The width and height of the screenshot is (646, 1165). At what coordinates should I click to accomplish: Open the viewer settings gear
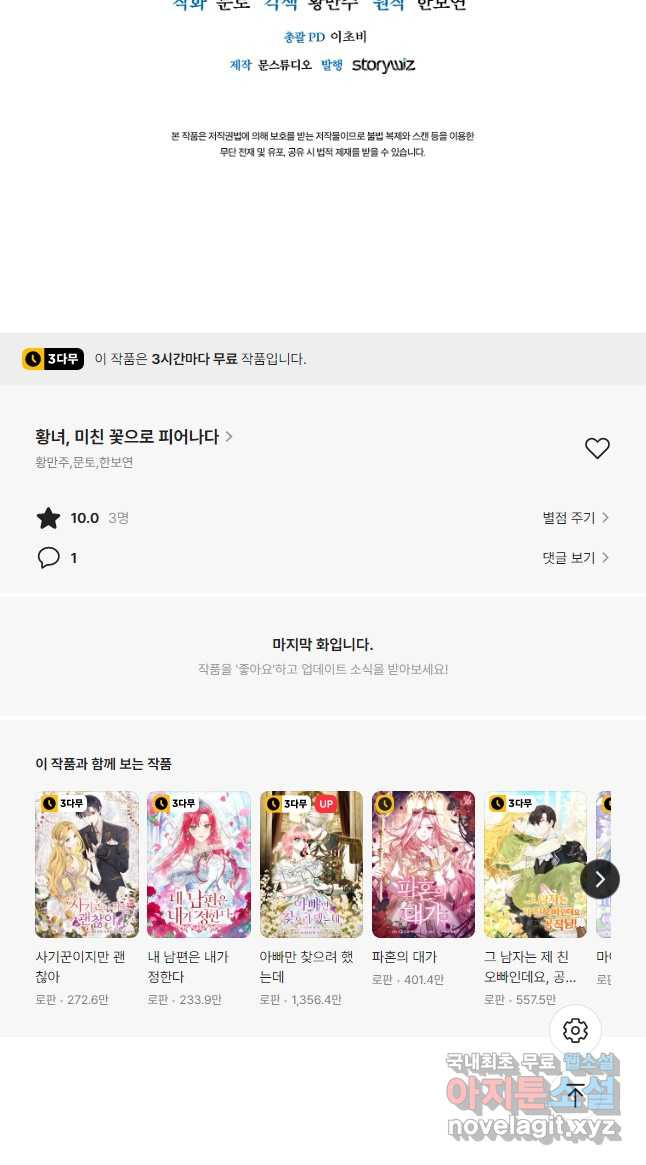coord(575,1031)
